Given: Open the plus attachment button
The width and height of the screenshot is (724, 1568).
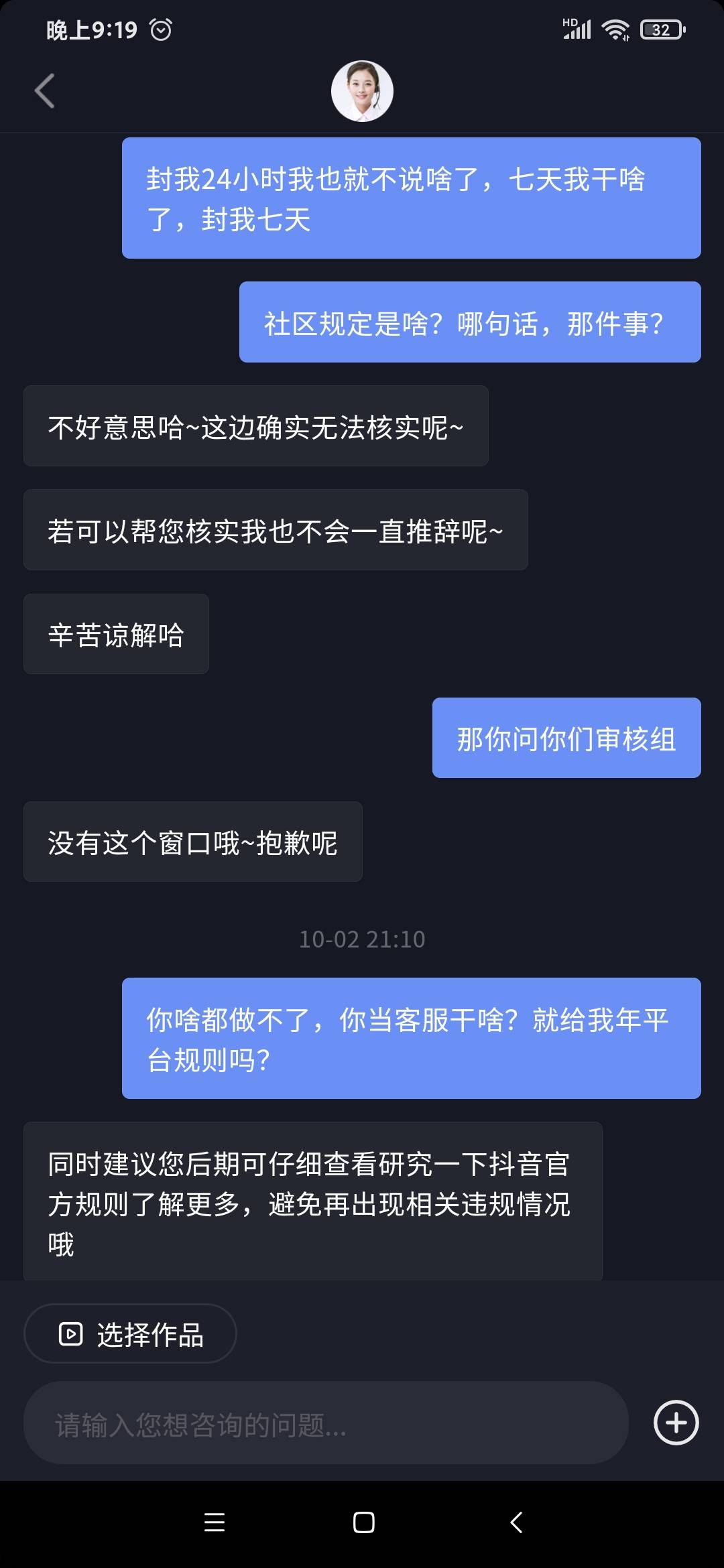Looking at the screenshot, I should [x=676, y=1423].
